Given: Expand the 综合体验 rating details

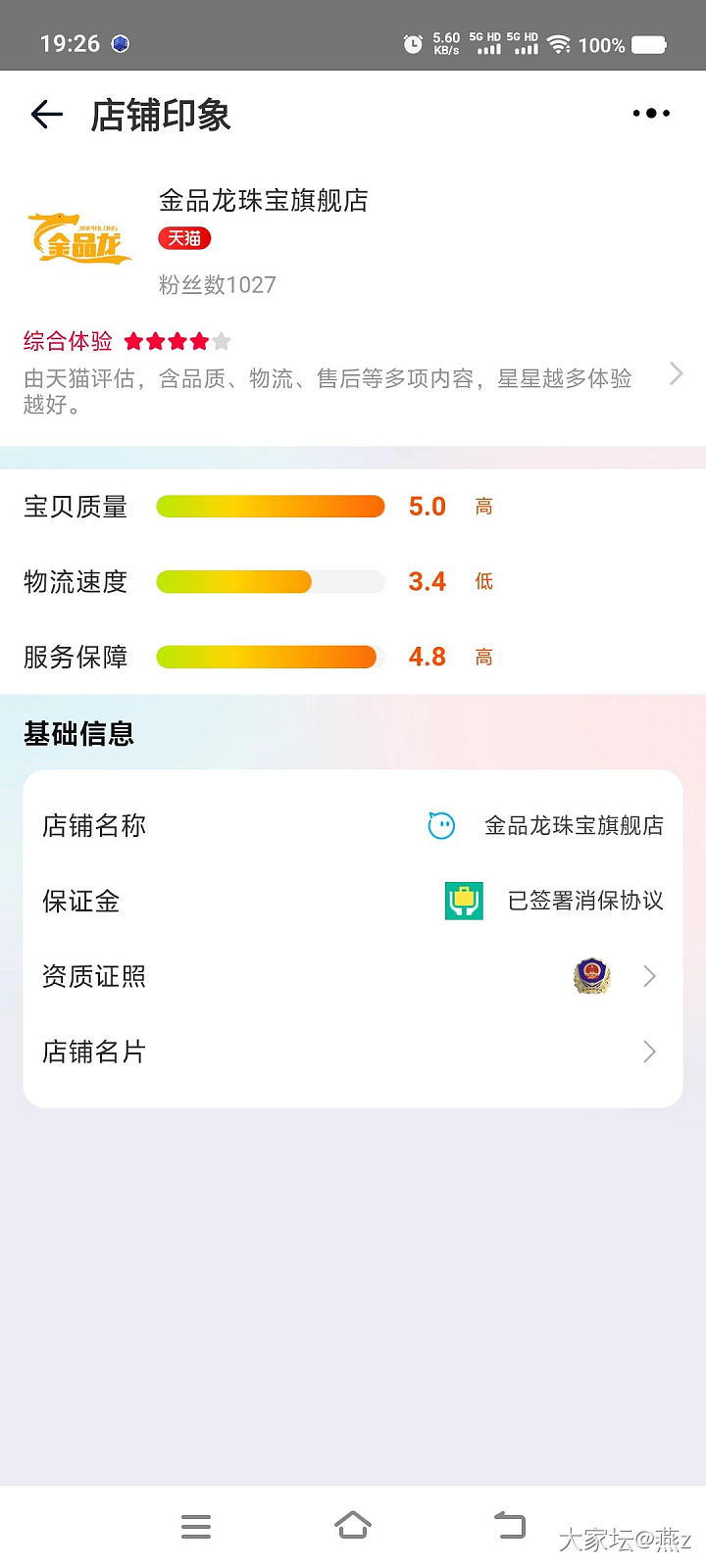Looking at the screenshot, I should 676,373.
